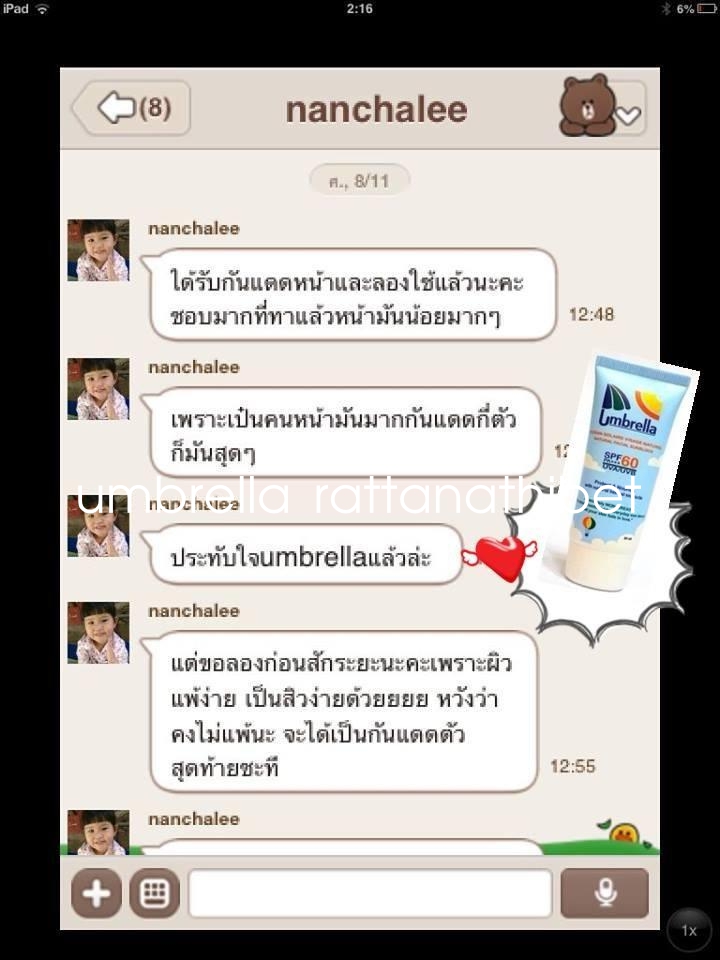720x960 pixels.
Task: Record a voice message with the microphone
Action: [604, 893]
